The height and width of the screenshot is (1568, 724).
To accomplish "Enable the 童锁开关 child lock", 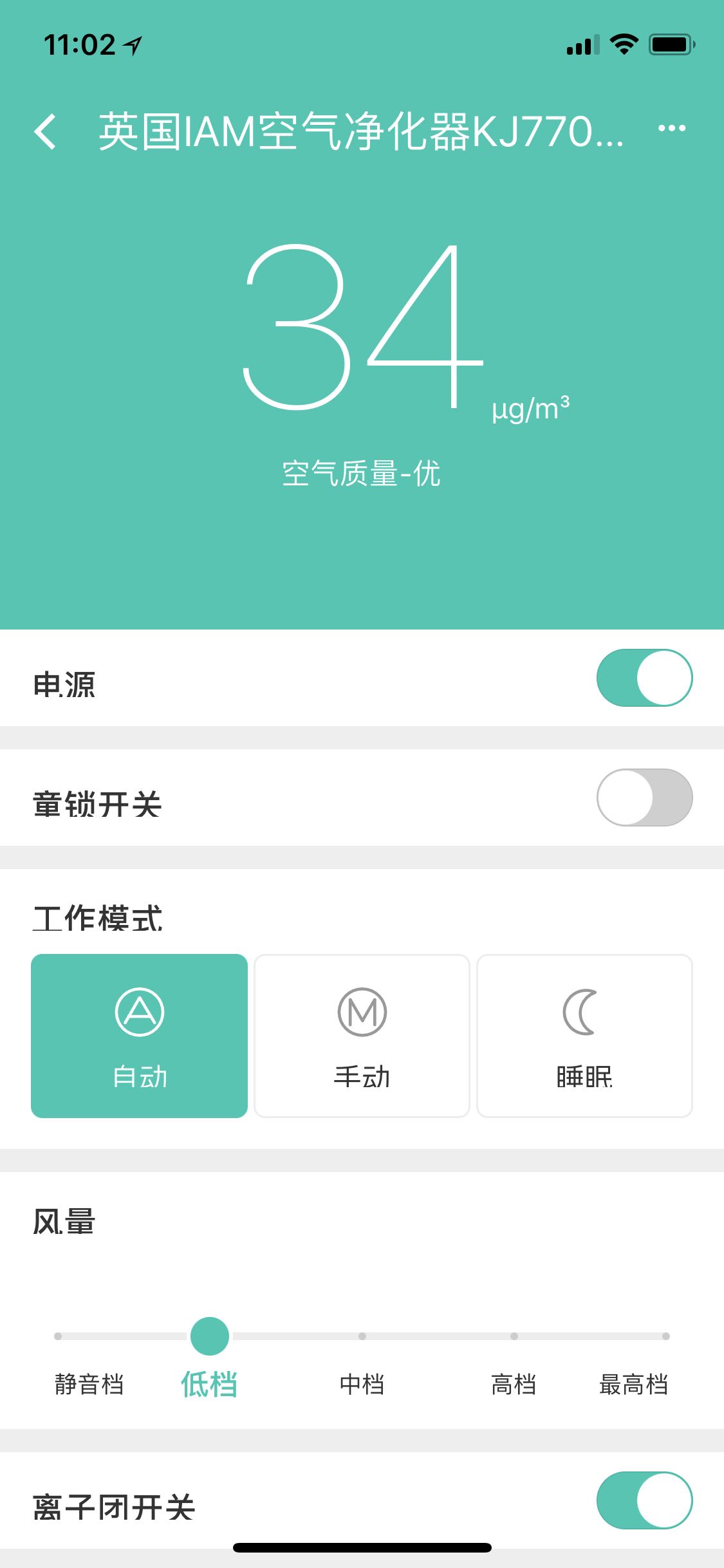I will 644,798.
